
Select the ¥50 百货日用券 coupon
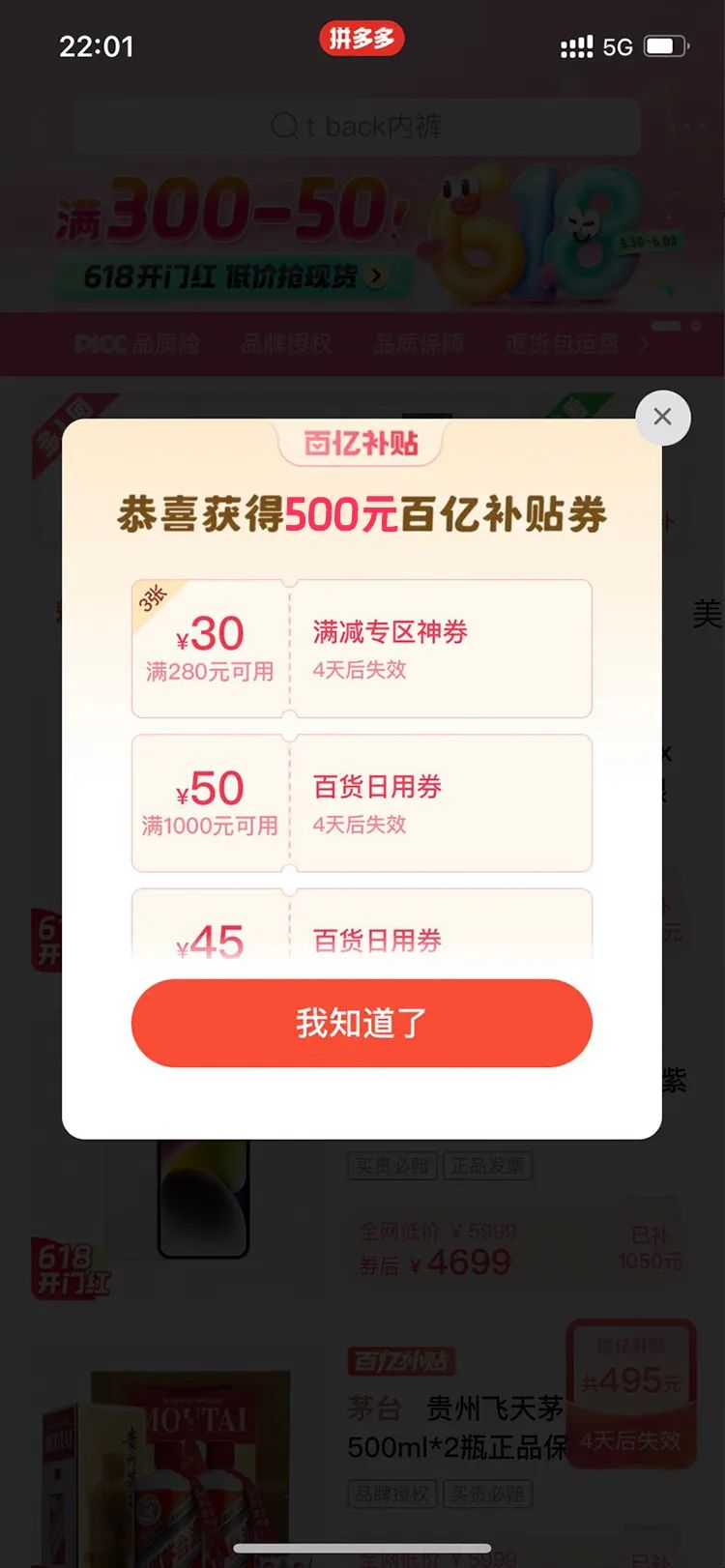tap(362, 803)
